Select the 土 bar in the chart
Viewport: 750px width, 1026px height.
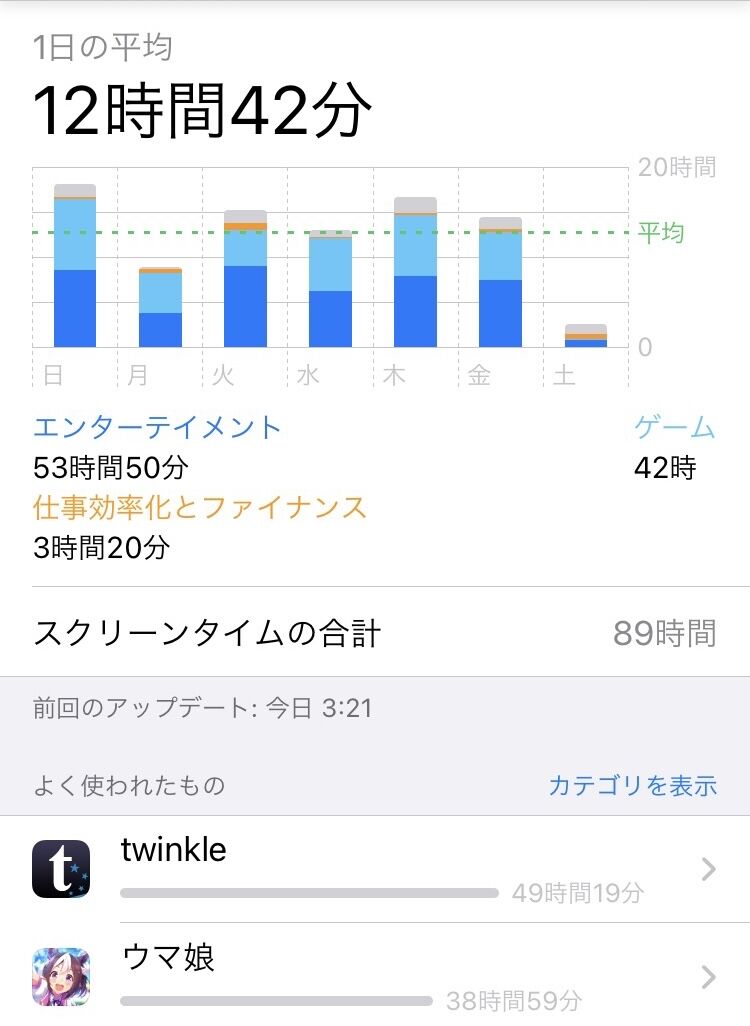(586, 336)
